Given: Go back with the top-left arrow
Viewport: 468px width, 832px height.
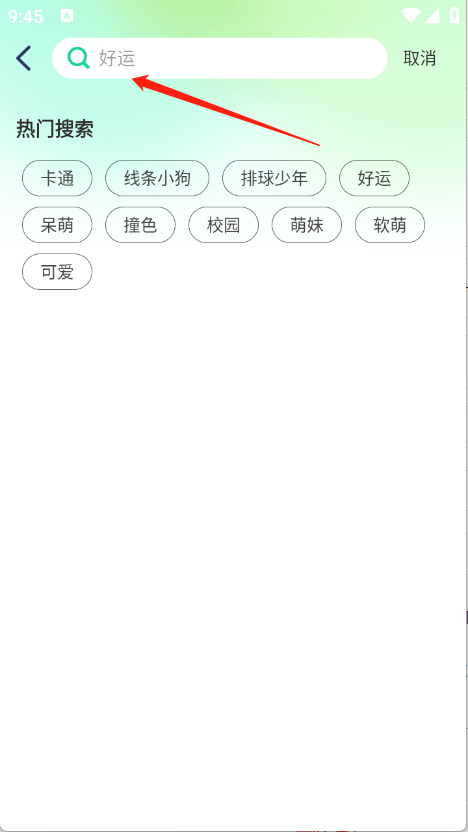Looking at the screenshot, I should pos(24,58).
